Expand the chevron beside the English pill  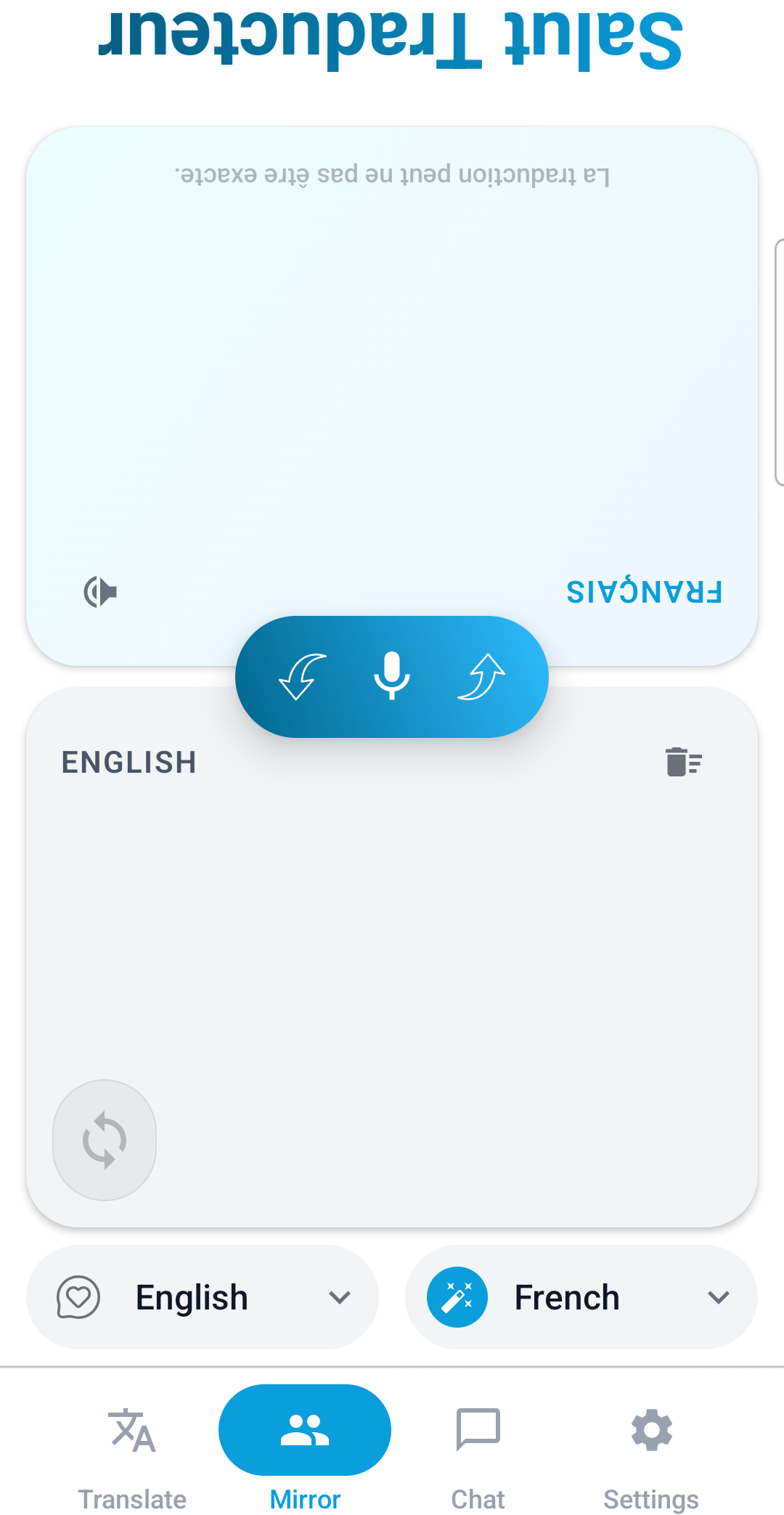[x=341, y=1297]
